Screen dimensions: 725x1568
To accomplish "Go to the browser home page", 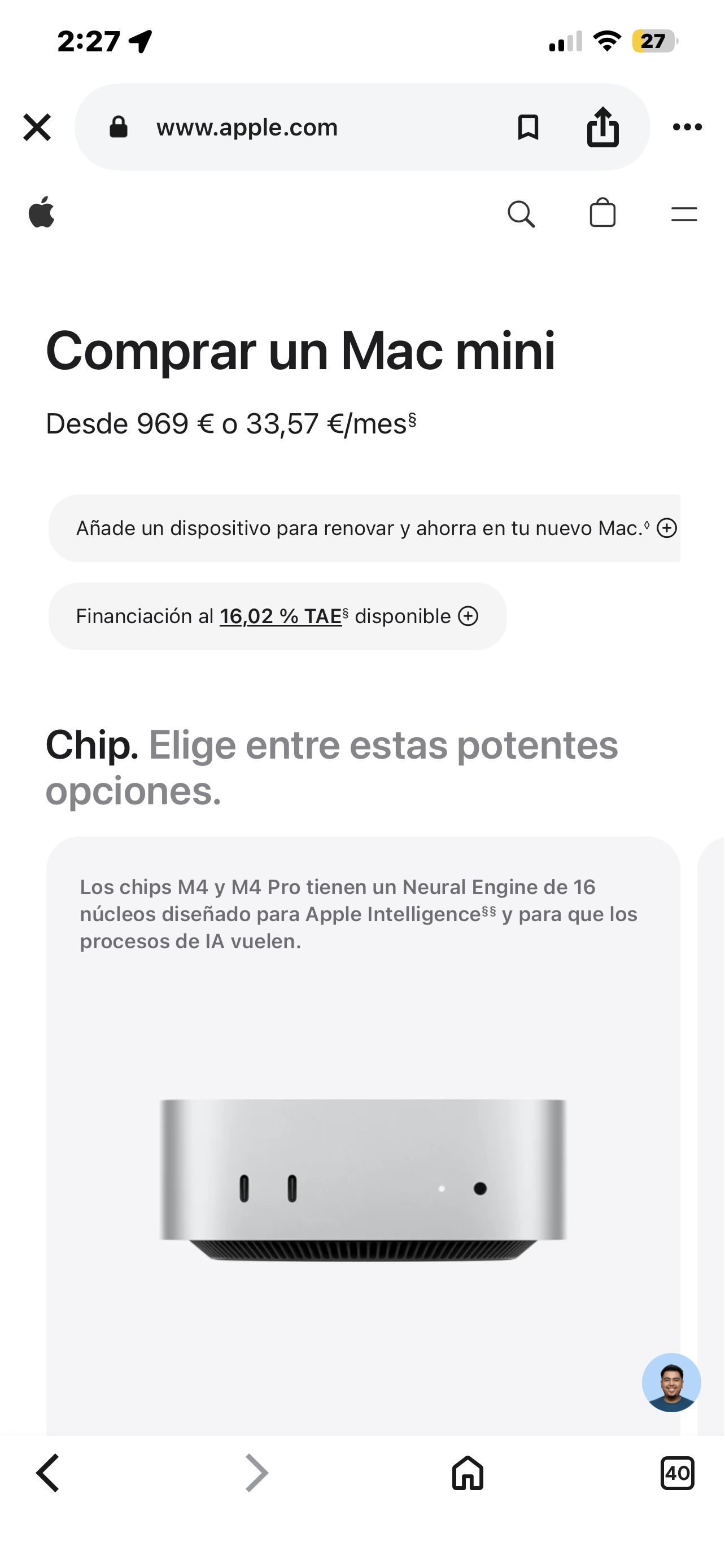I will (468, 1473).
